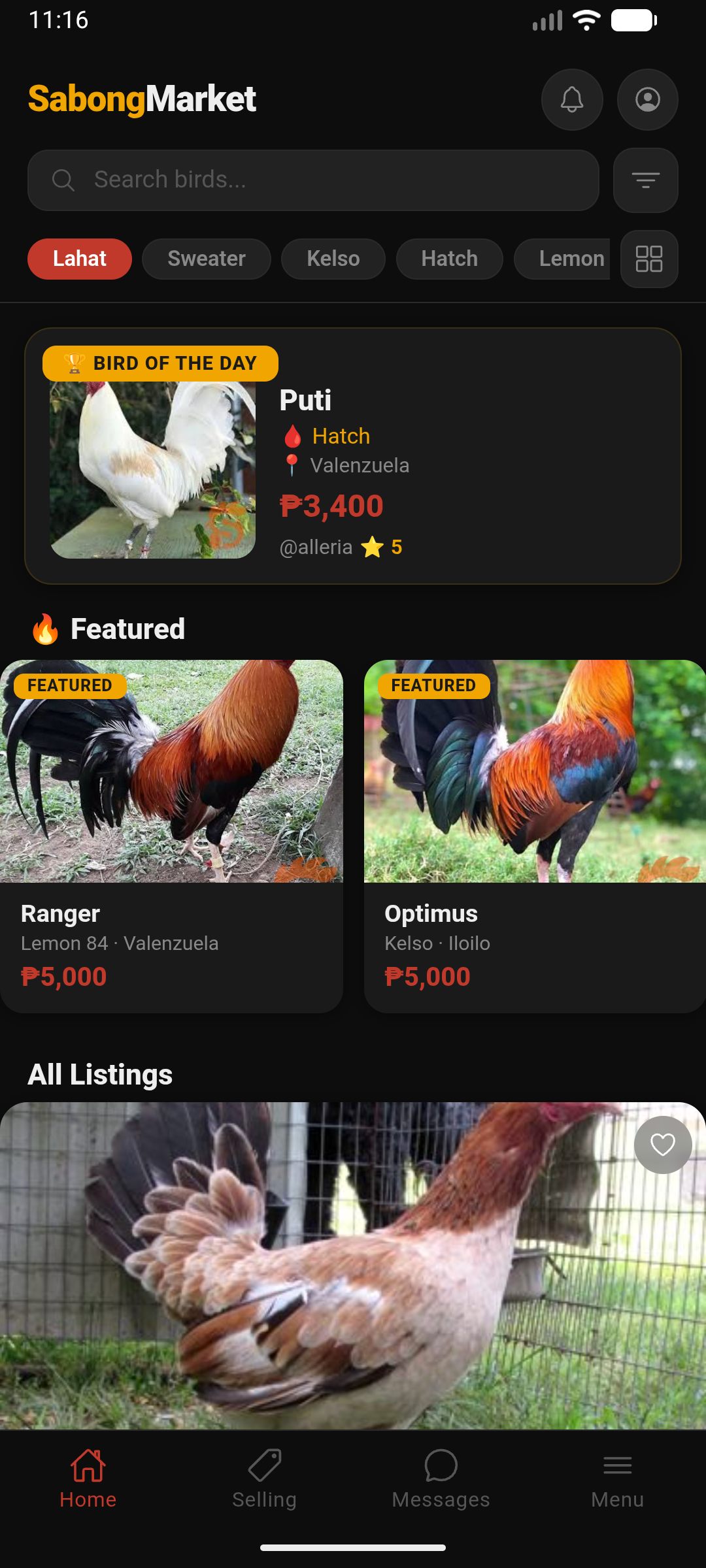
Task: Toggle the Sweater breed filter chip
Action: click(207, 259)
